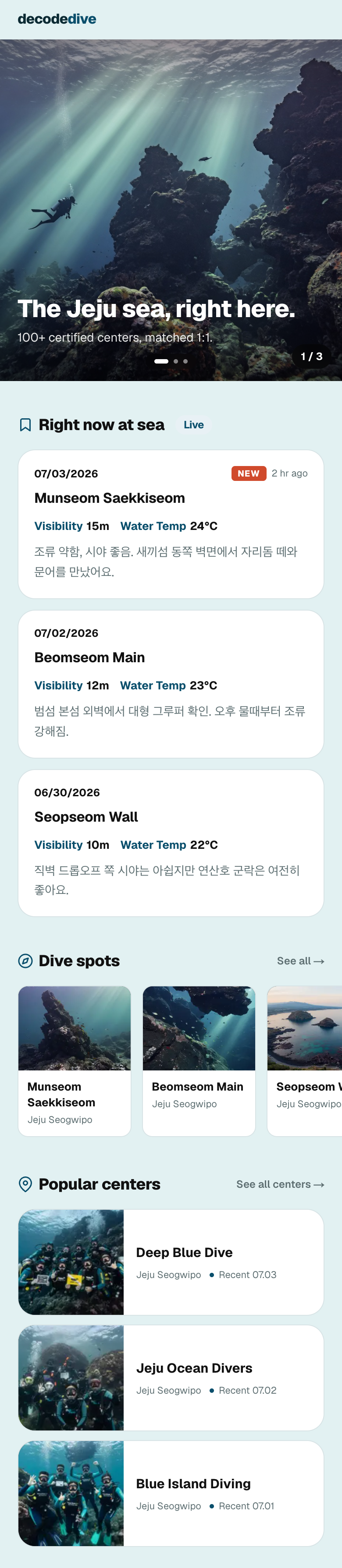342x1568 pixels.
Task: Open the Munseom Saekkiseom sea report card
Action: 171,524
